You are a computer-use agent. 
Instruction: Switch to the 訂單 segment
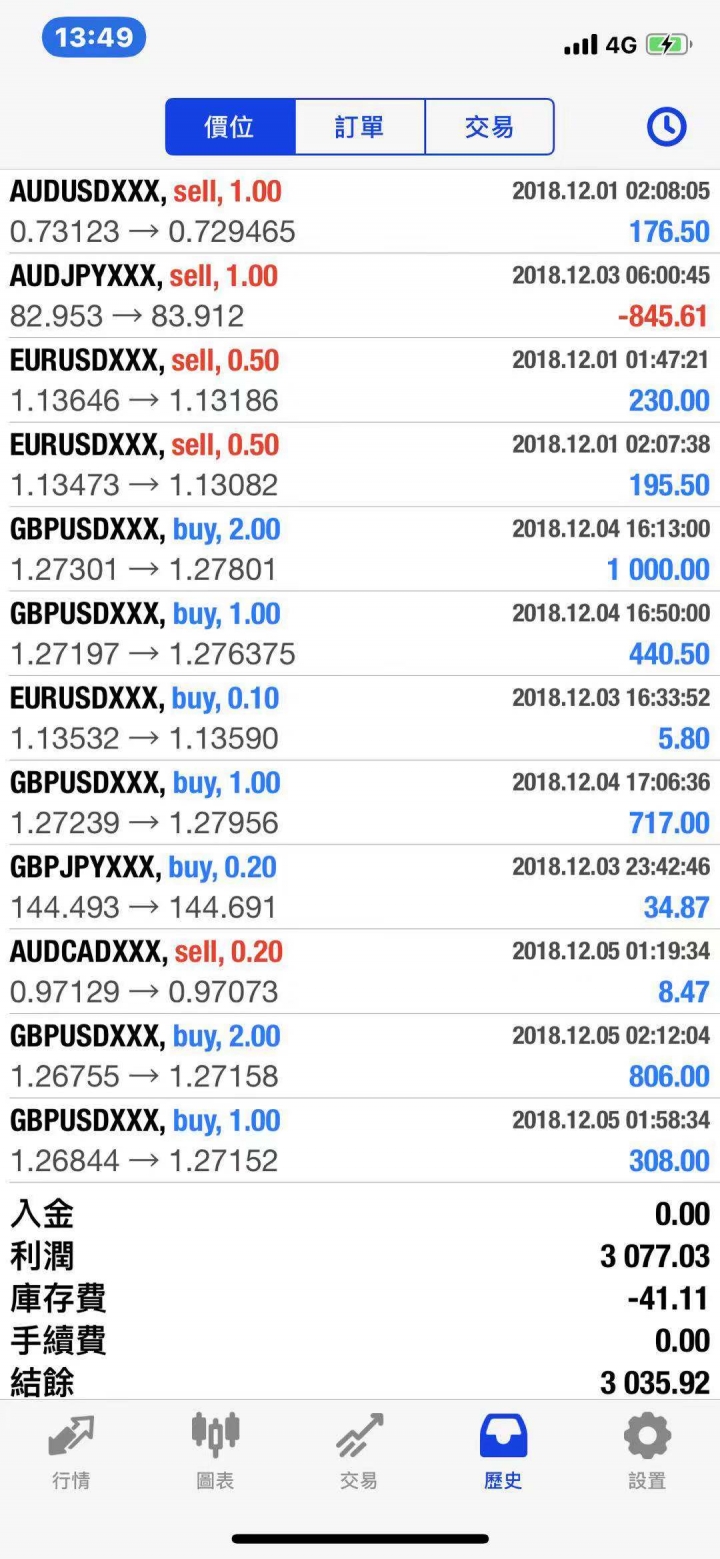coord(360,127)
